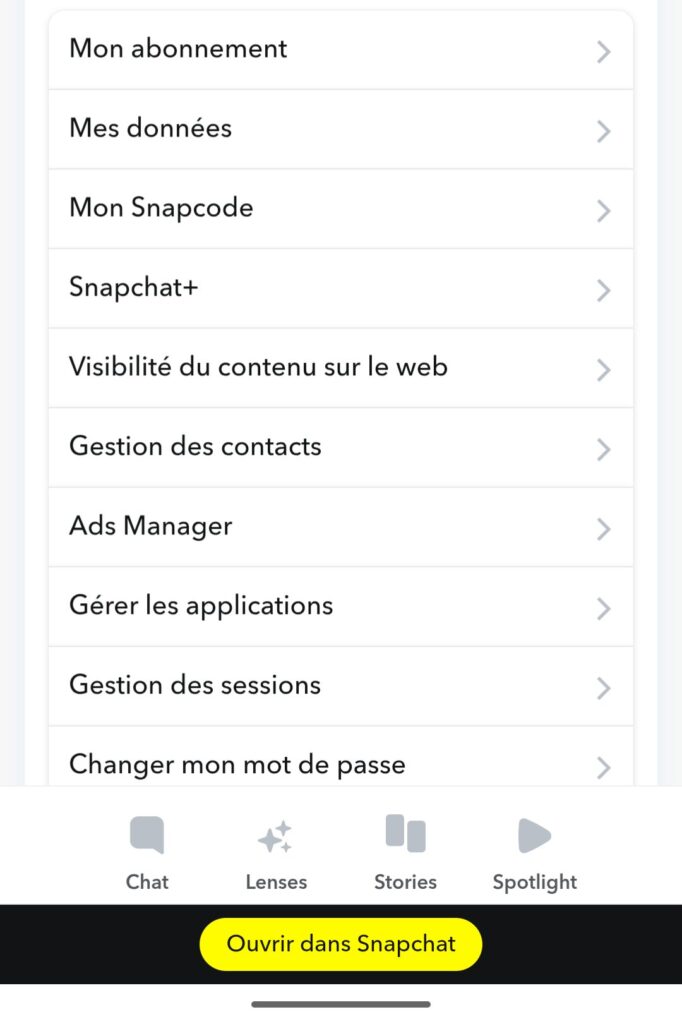Choose Changer mon mot de passe
Image resolution: width=682 pixels, height=1024 pixels.
(x=340, y=765)
